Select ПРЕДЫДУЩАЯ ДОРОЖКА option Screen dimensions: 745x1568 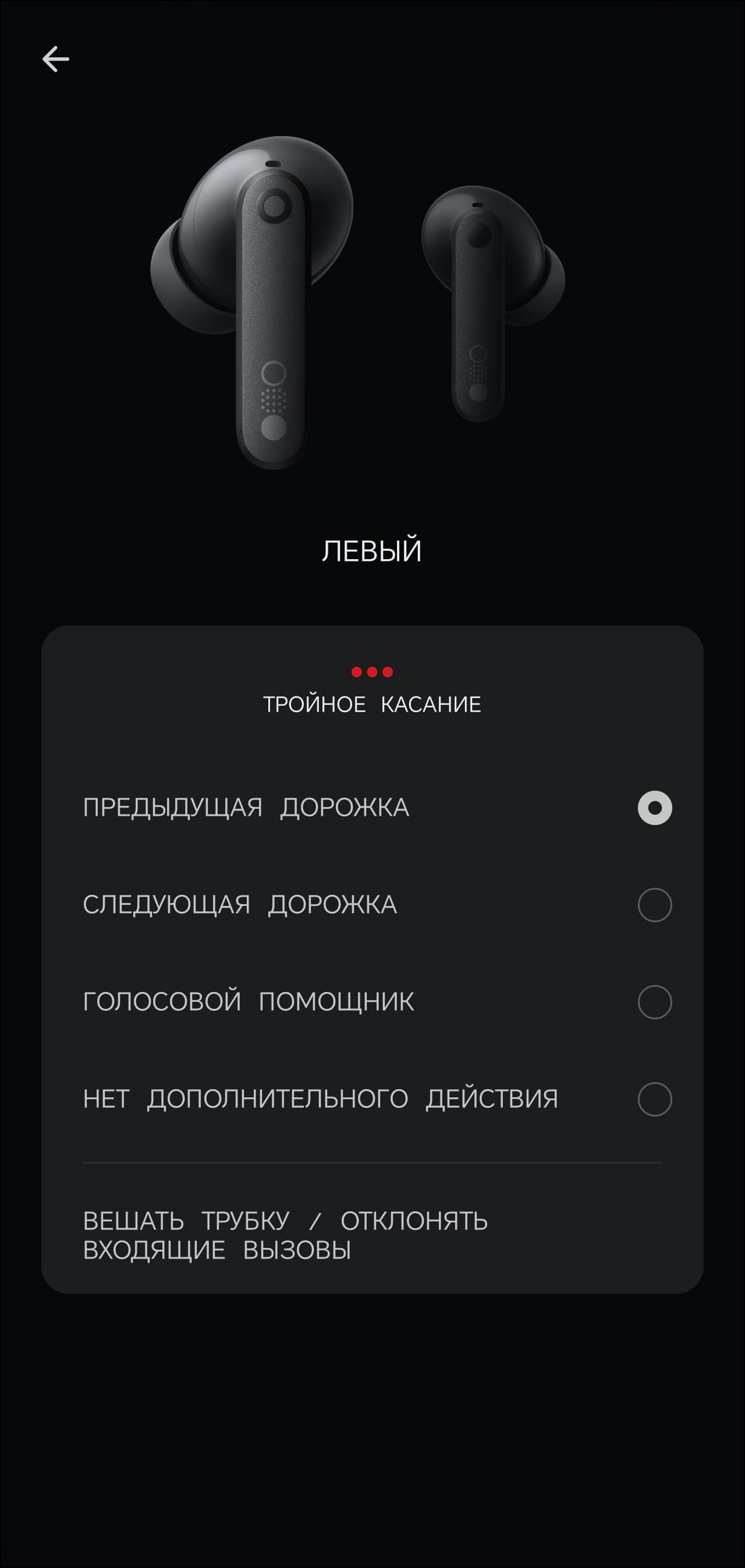[x=654, y=808]
